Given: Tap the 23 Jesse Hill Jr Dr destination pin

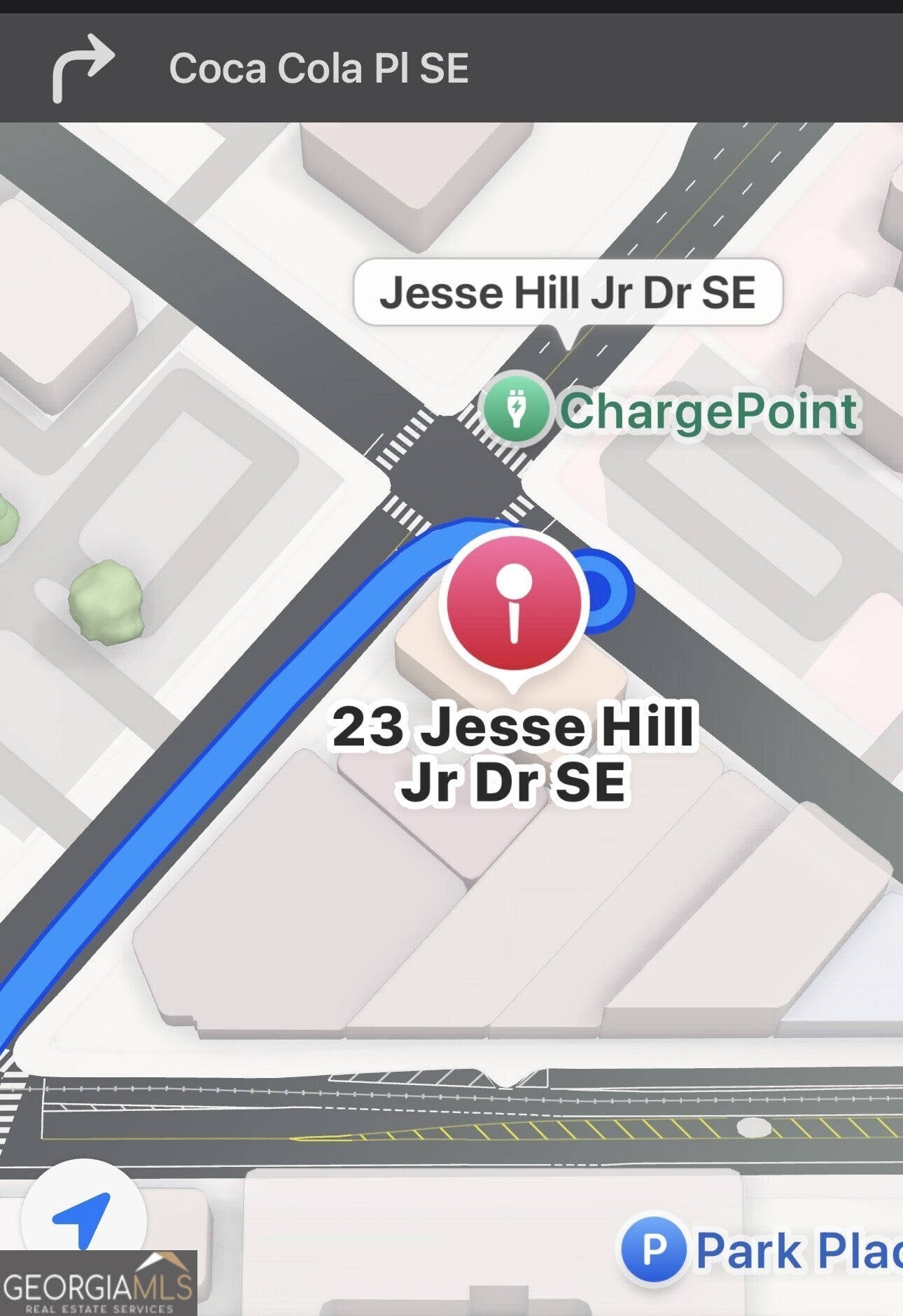Looking at the screenshot, I should [514, 603].
